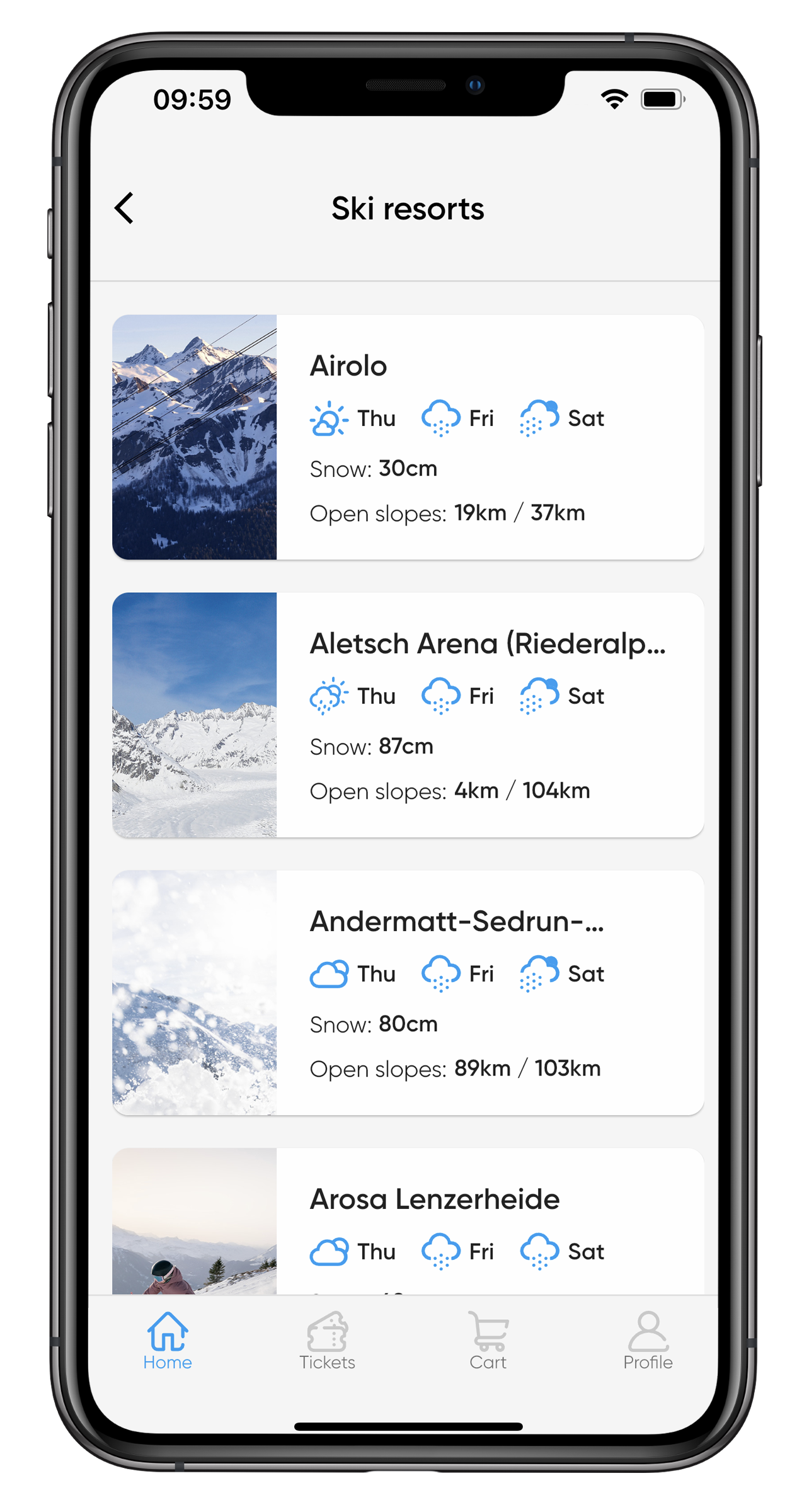Open the Cart tab
This screenshot has width=809, height=1512.
coord(488,1341)
